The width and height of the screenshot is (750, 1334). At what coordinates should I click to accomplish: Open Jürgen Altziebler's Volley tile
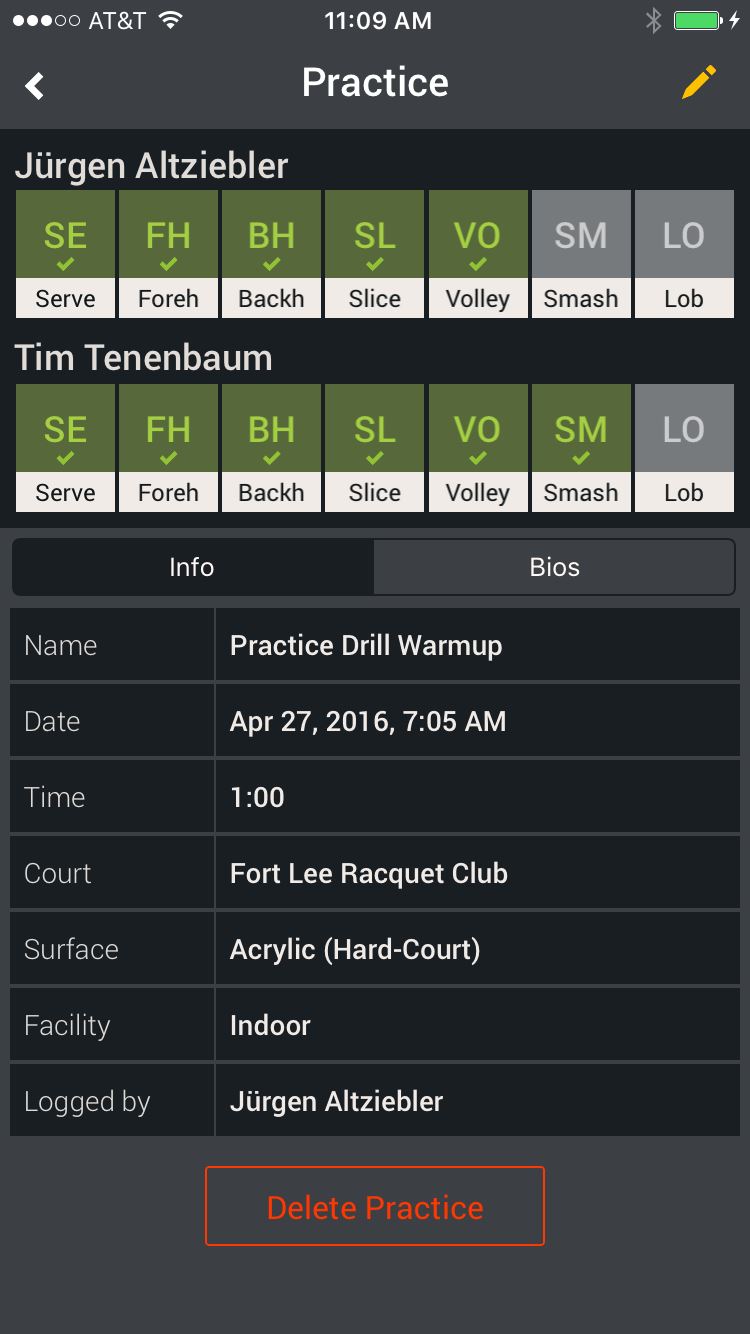pos(478,254)
